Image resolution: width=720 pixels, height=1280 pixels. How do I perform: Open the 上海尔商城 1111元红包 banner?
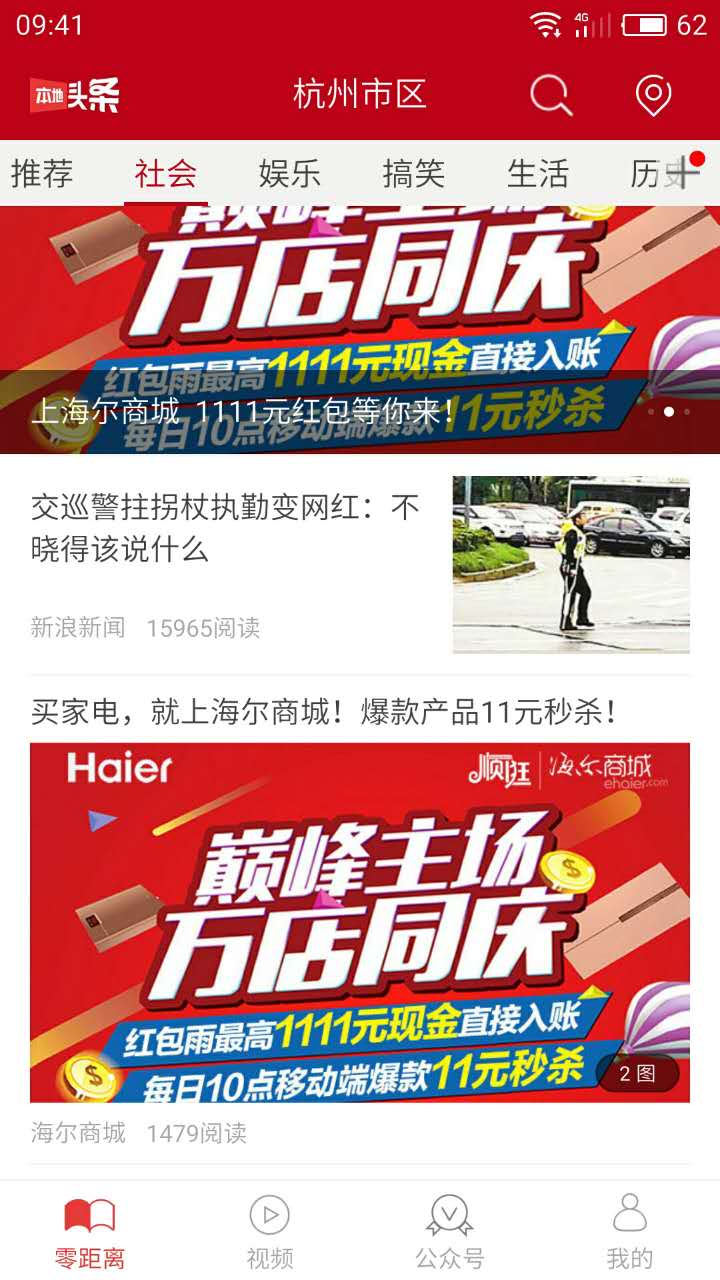360,330
